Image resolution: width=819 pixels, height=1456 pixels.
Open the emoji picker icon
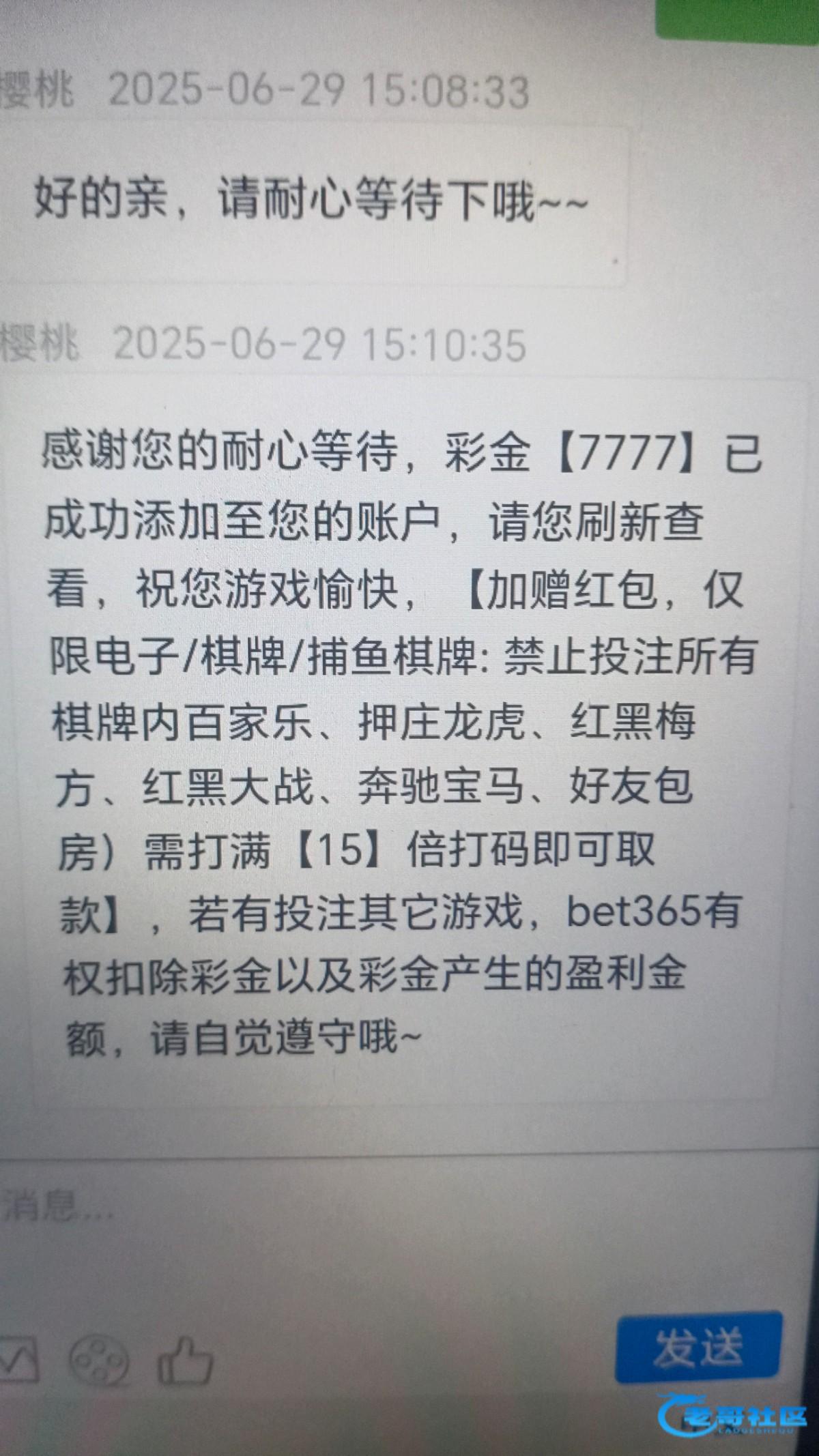pos(100,1356)
